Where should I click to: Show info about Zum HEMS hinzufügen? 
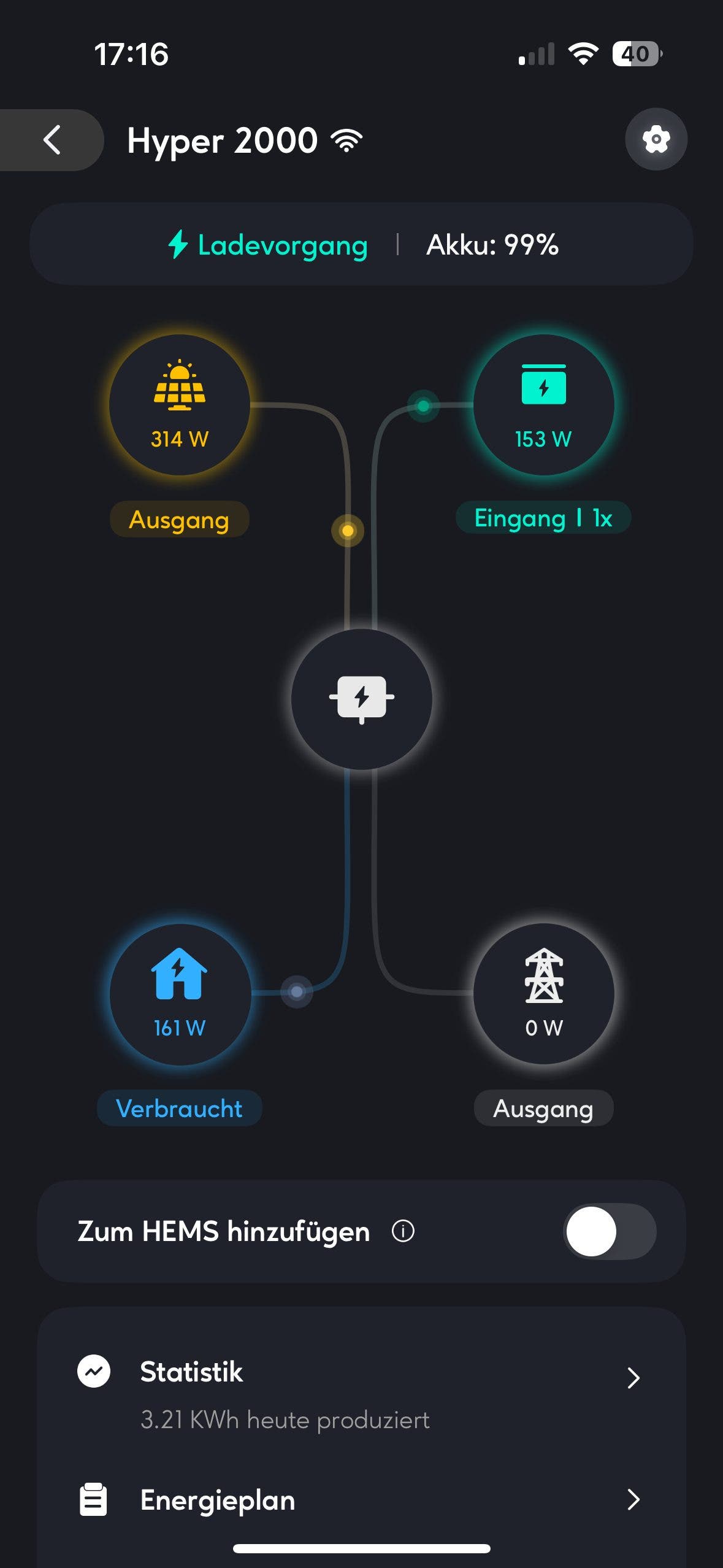[x=403, y=1231]
